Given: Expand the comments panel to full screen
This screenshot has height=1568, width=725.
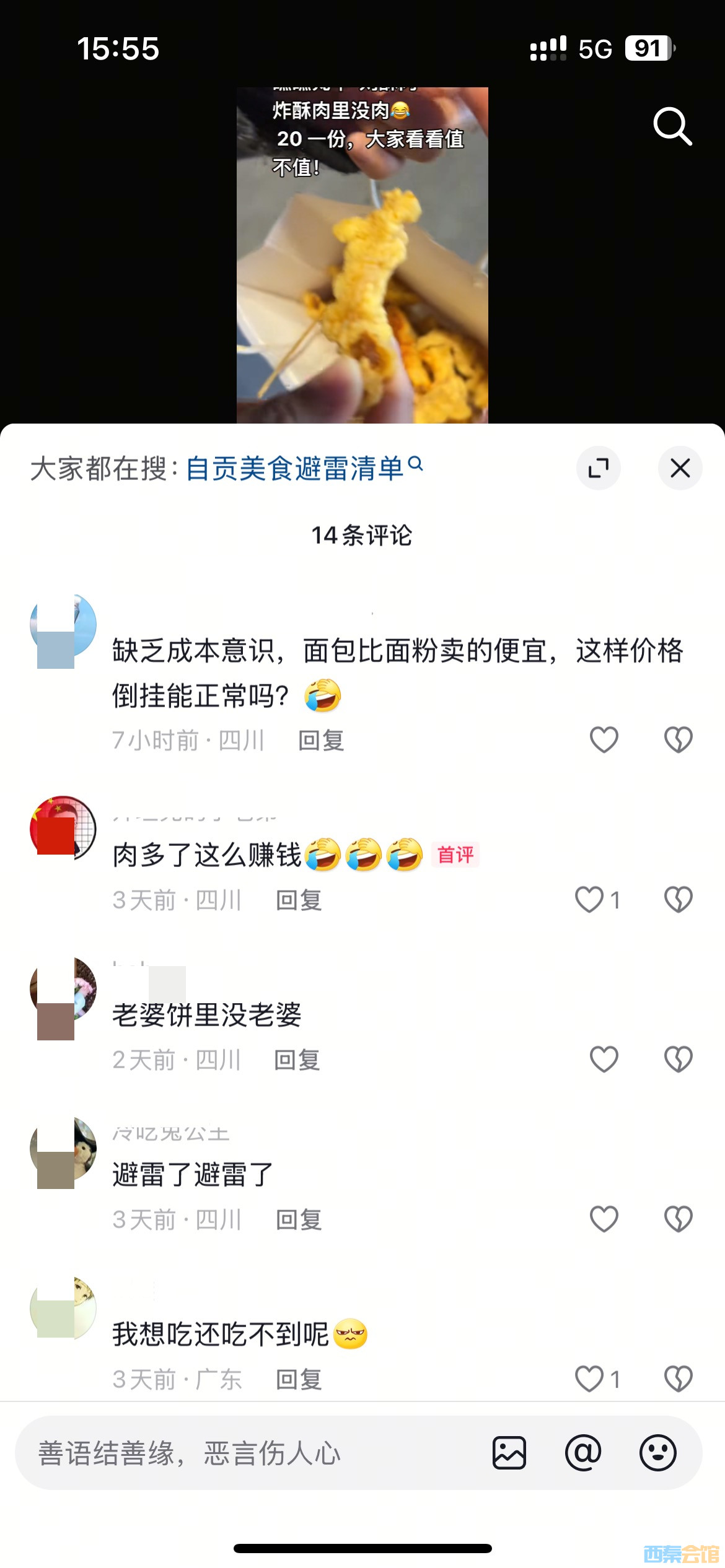Looking at the screenshot, I should (x=598, y=468).
